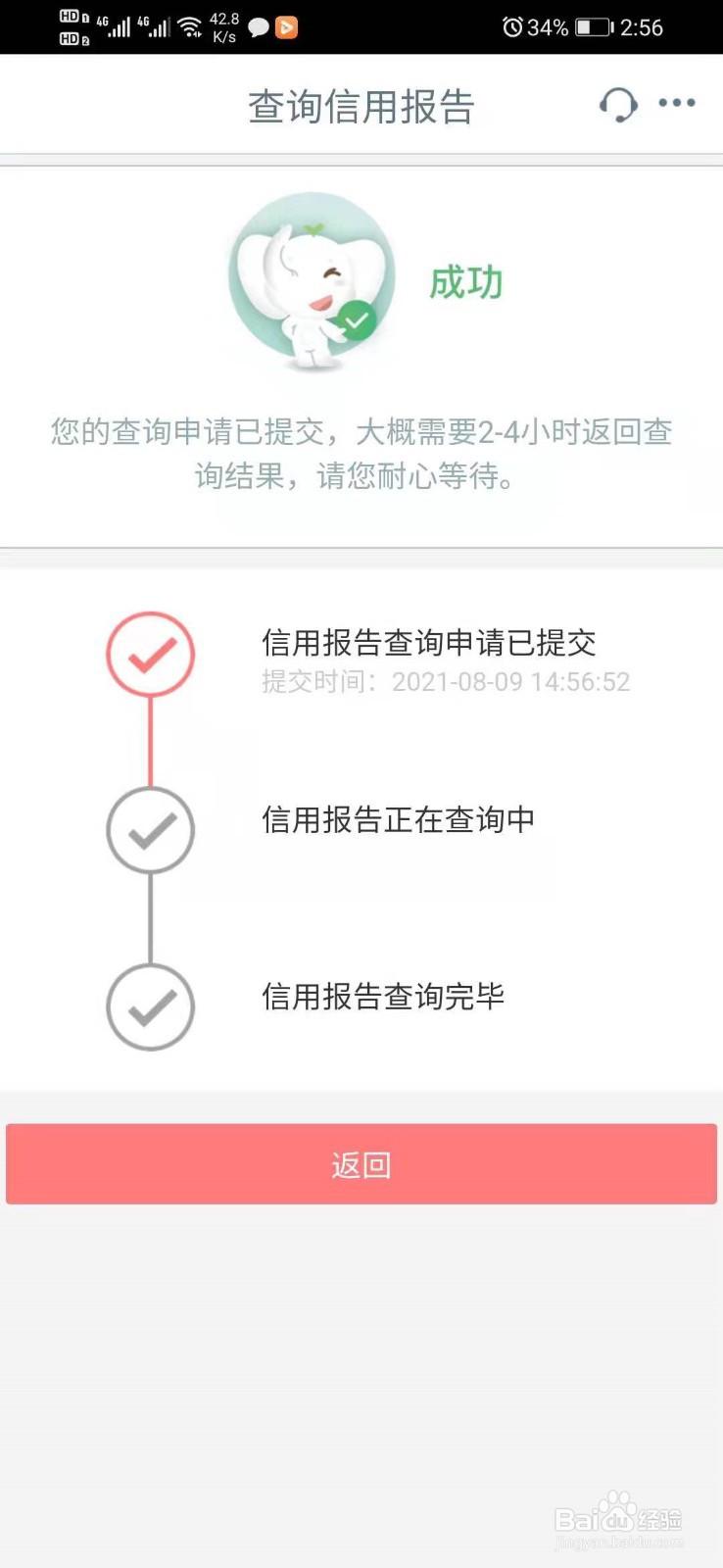The height and width of the screenshot is (1568, 723).
Task: Tap the green success badge on the mascot
Action: coord(359,319)
